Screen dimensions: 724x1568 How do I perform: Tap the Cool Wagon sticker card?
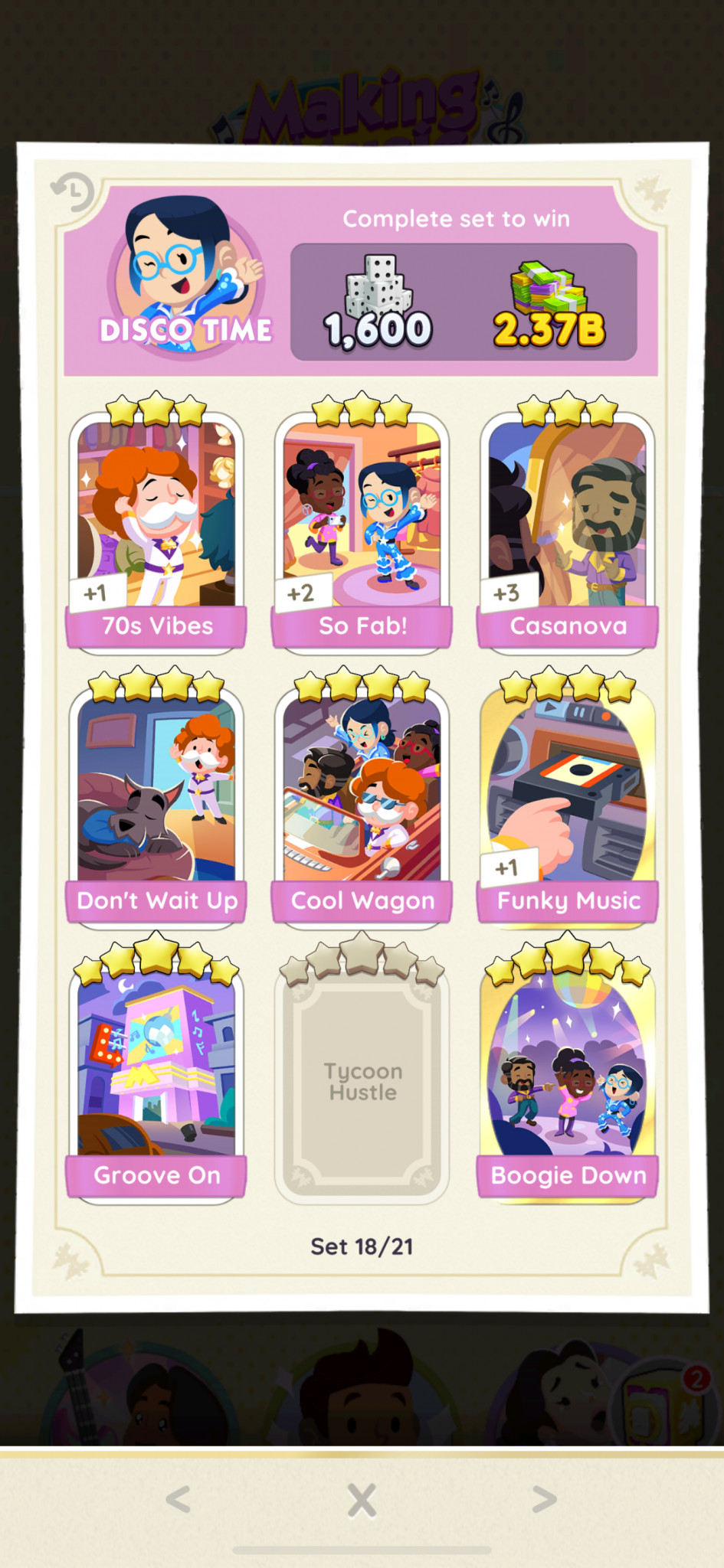(362, 804)
